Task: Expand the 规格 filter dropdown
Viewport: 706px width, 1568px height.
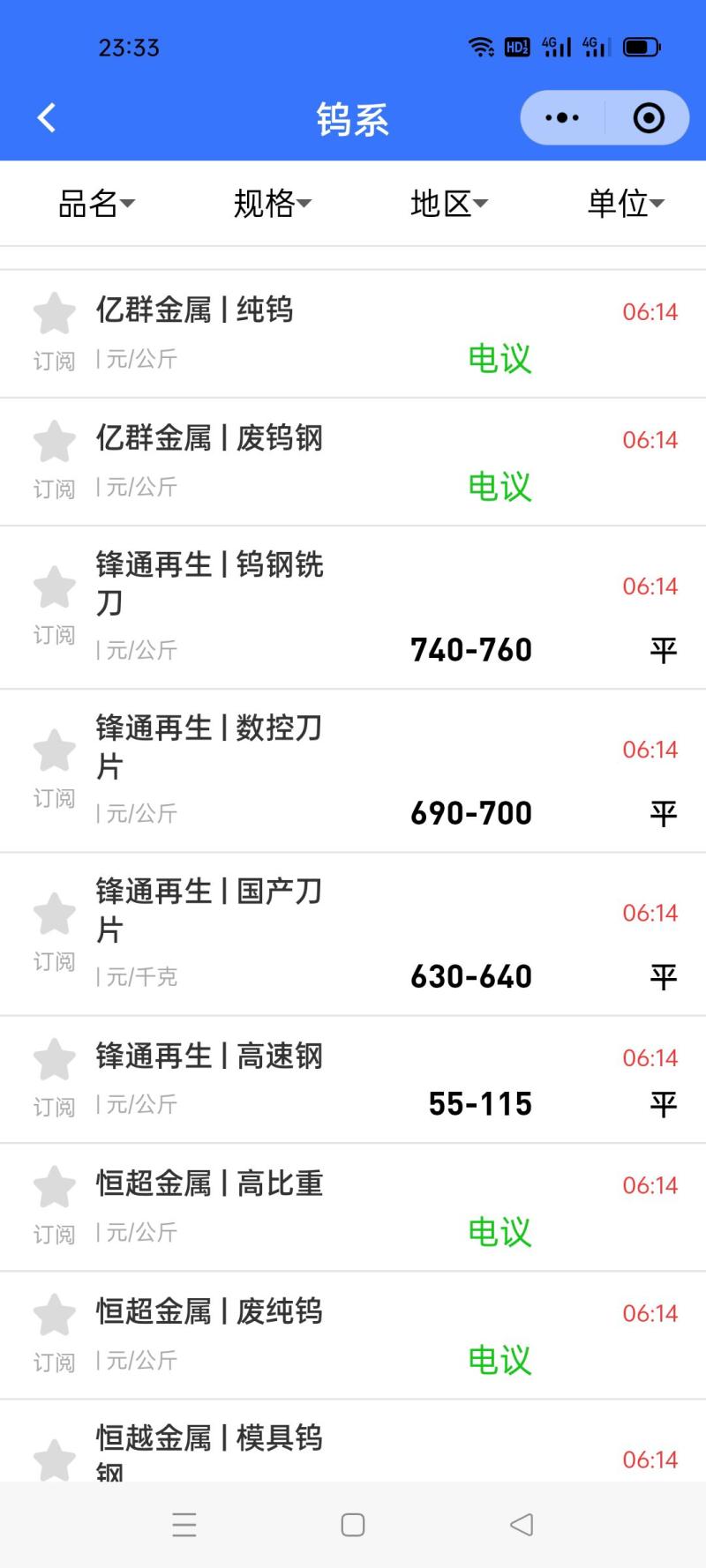Action: 273,204
